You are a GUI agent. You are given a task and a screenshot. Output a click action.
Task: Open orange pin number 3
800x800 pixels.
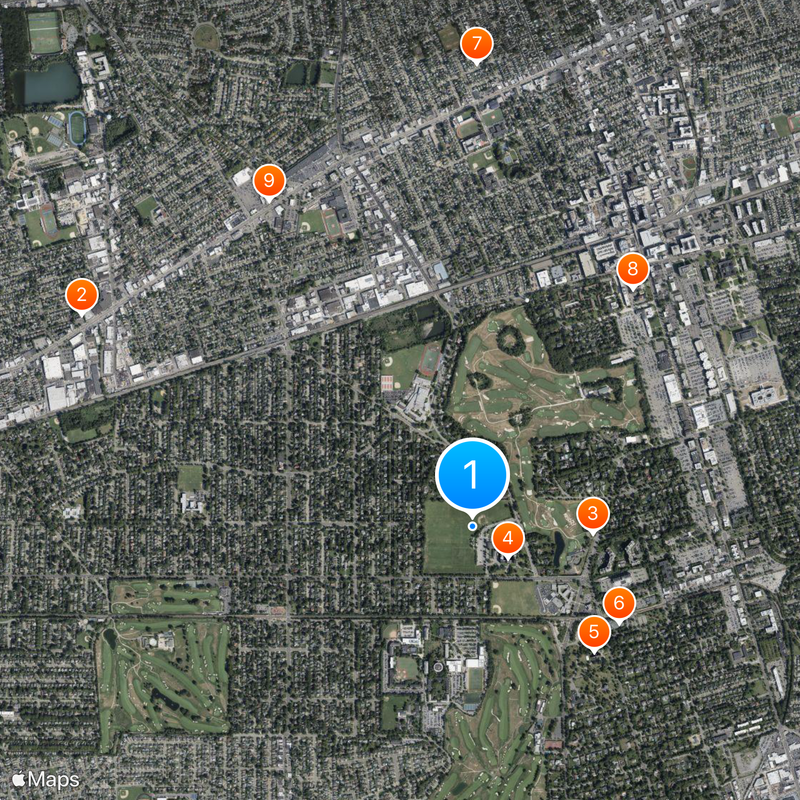pyautogui.click(x=593, y=514)
